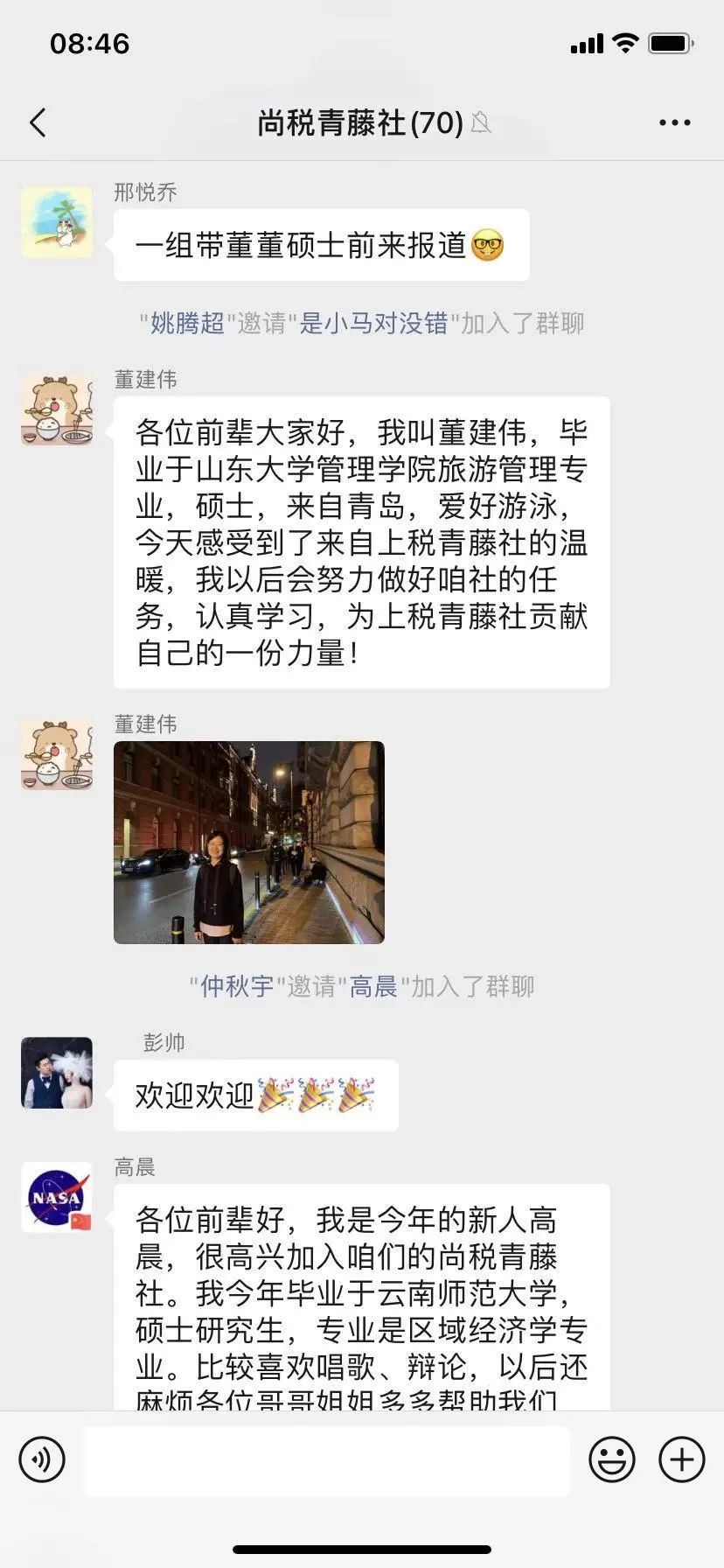Image resolution: width=724 pixels, height=1568 pixels.
Task: Open the plus attachments menu
Action: pos(682,1459)
